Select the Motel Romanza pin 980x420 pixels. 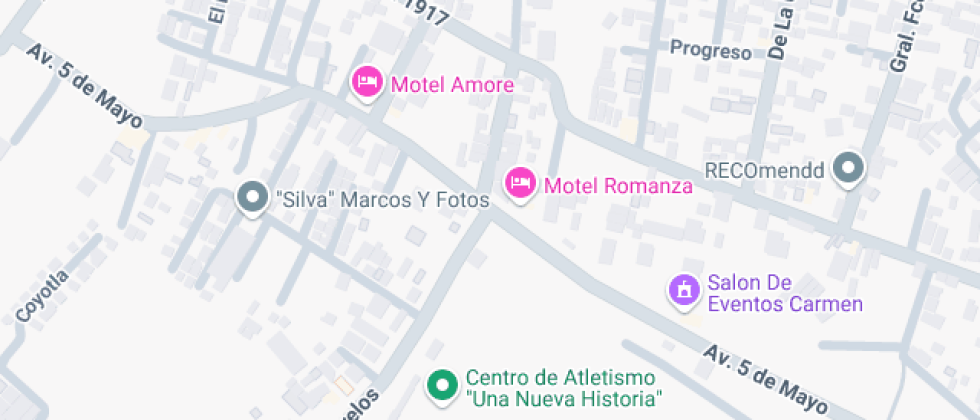(x=519, y=183)
